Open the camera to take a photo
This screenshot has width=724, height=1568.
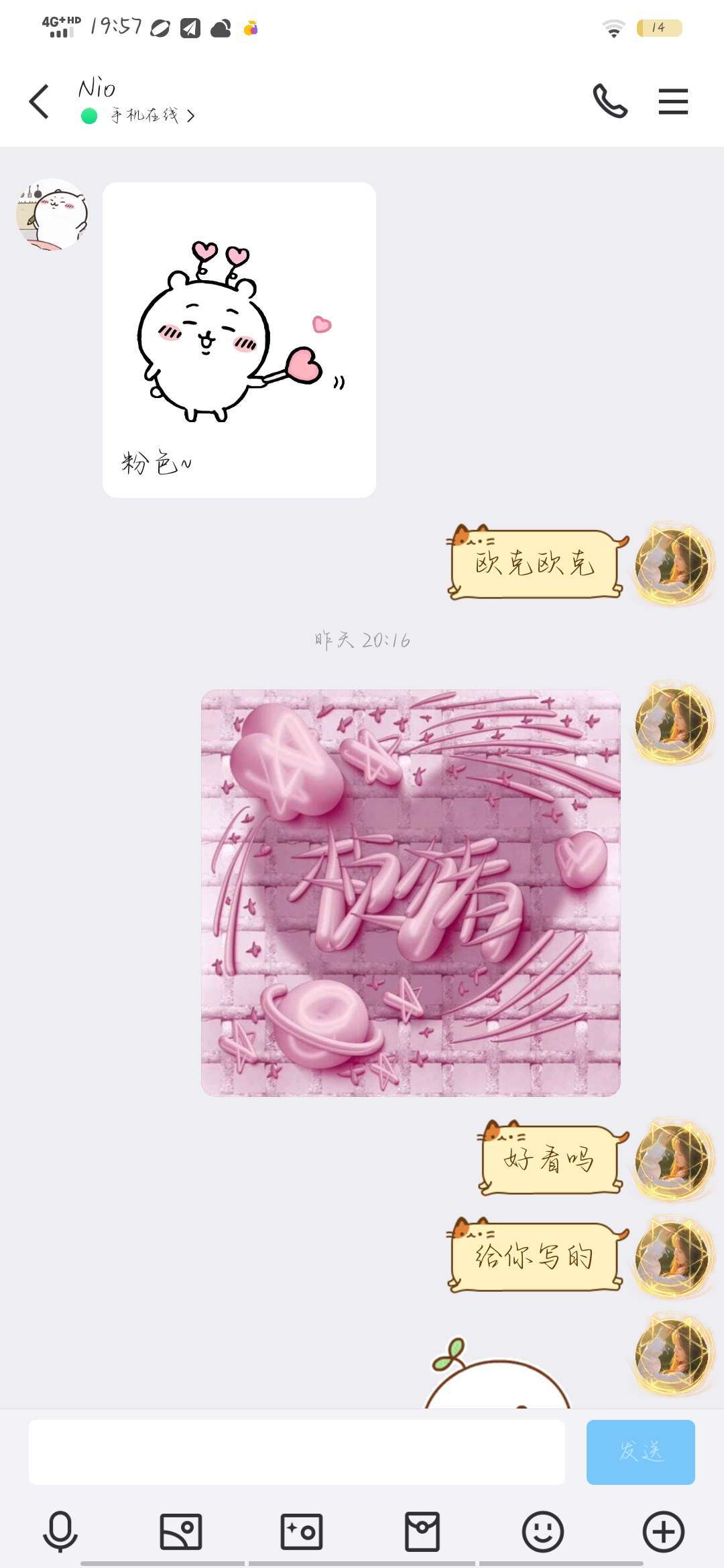[x=302, y=1531]
